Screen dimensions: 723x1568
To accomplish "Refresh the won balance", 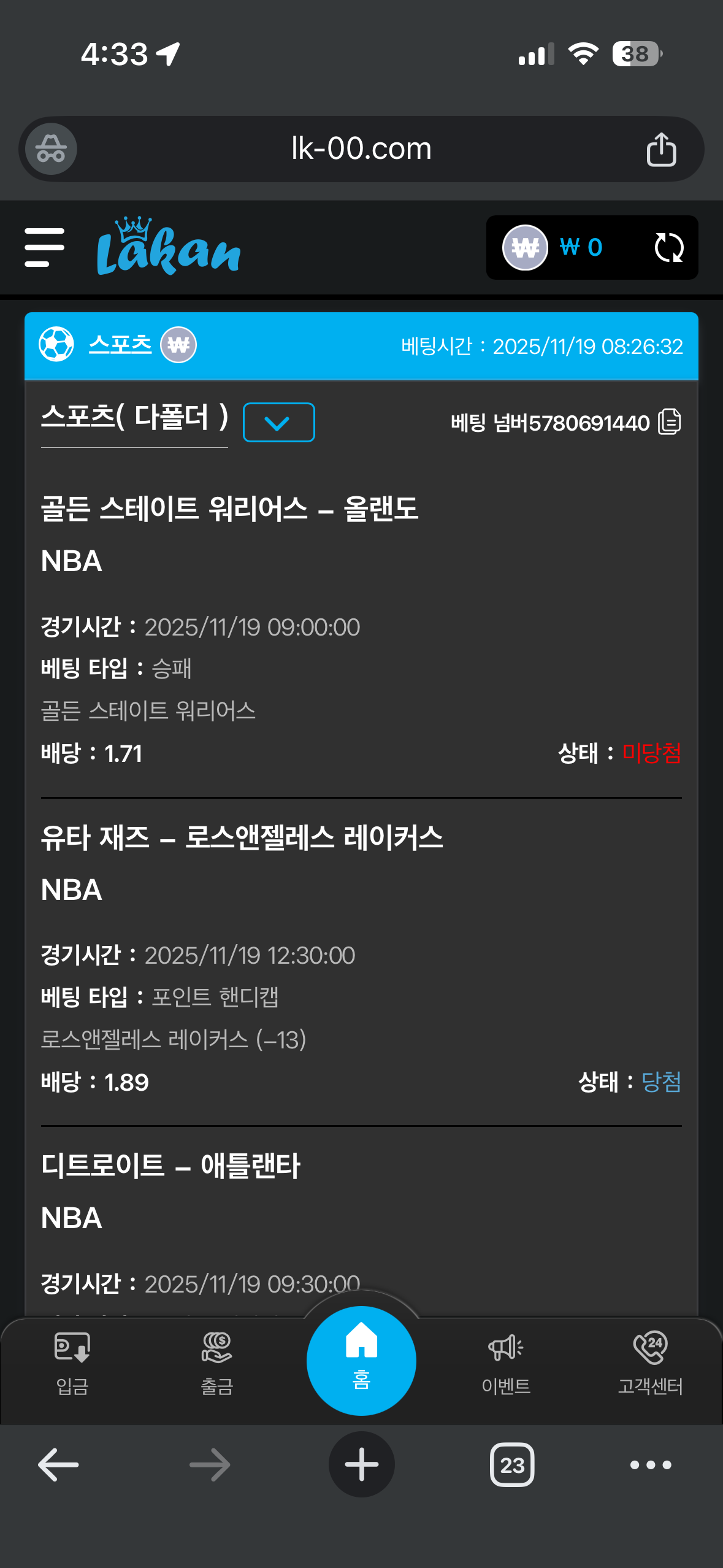I will click(x=668, y=248).
